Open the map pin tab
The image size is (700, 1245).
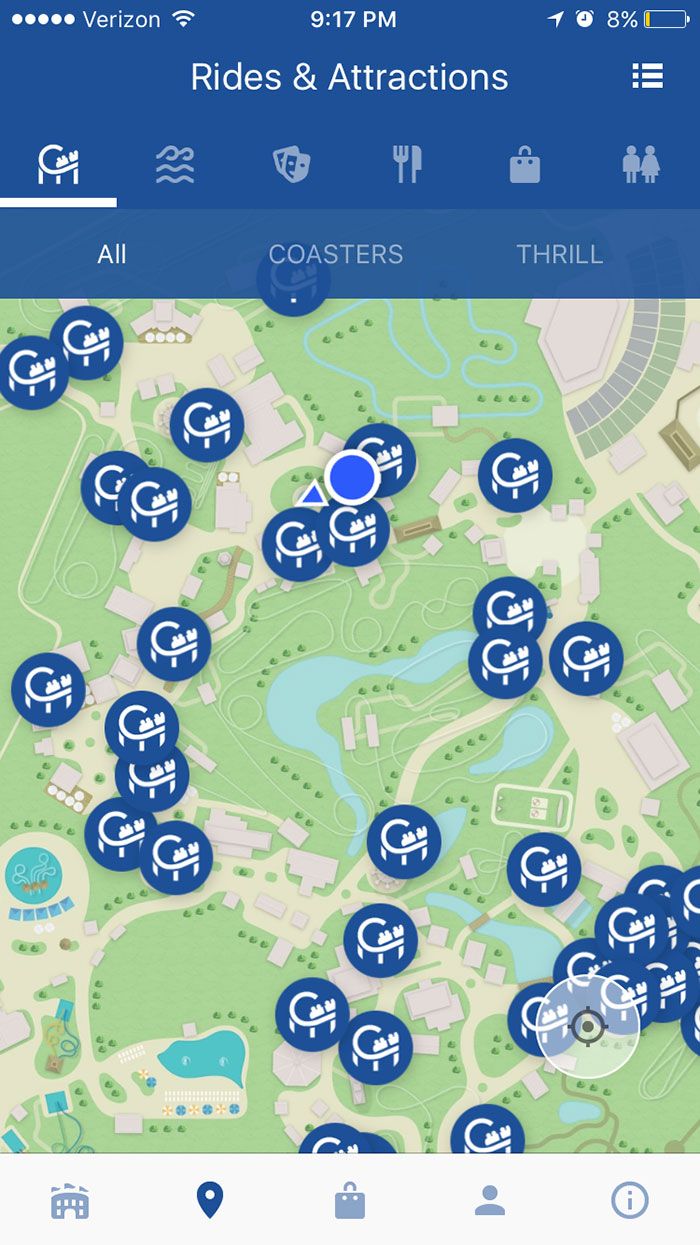tap(209, 1200)
